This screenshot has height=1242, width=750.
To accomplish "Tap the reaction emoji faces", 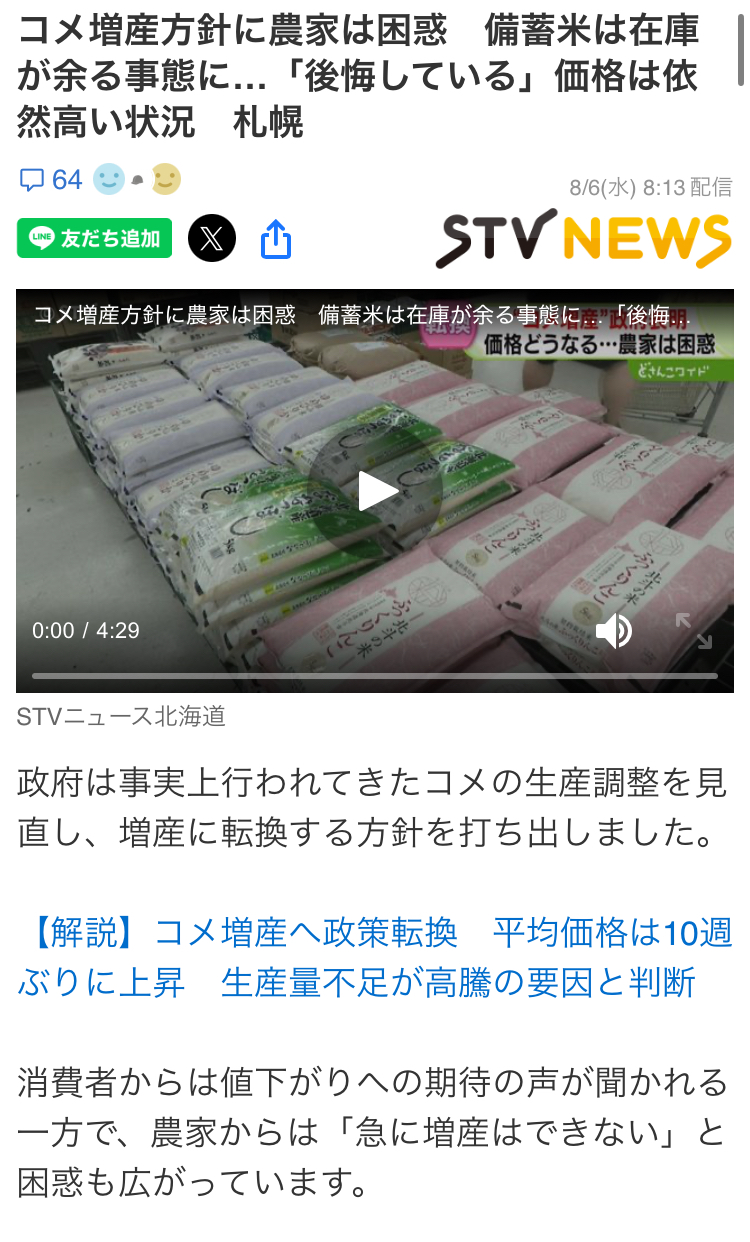I will point(137,180).
